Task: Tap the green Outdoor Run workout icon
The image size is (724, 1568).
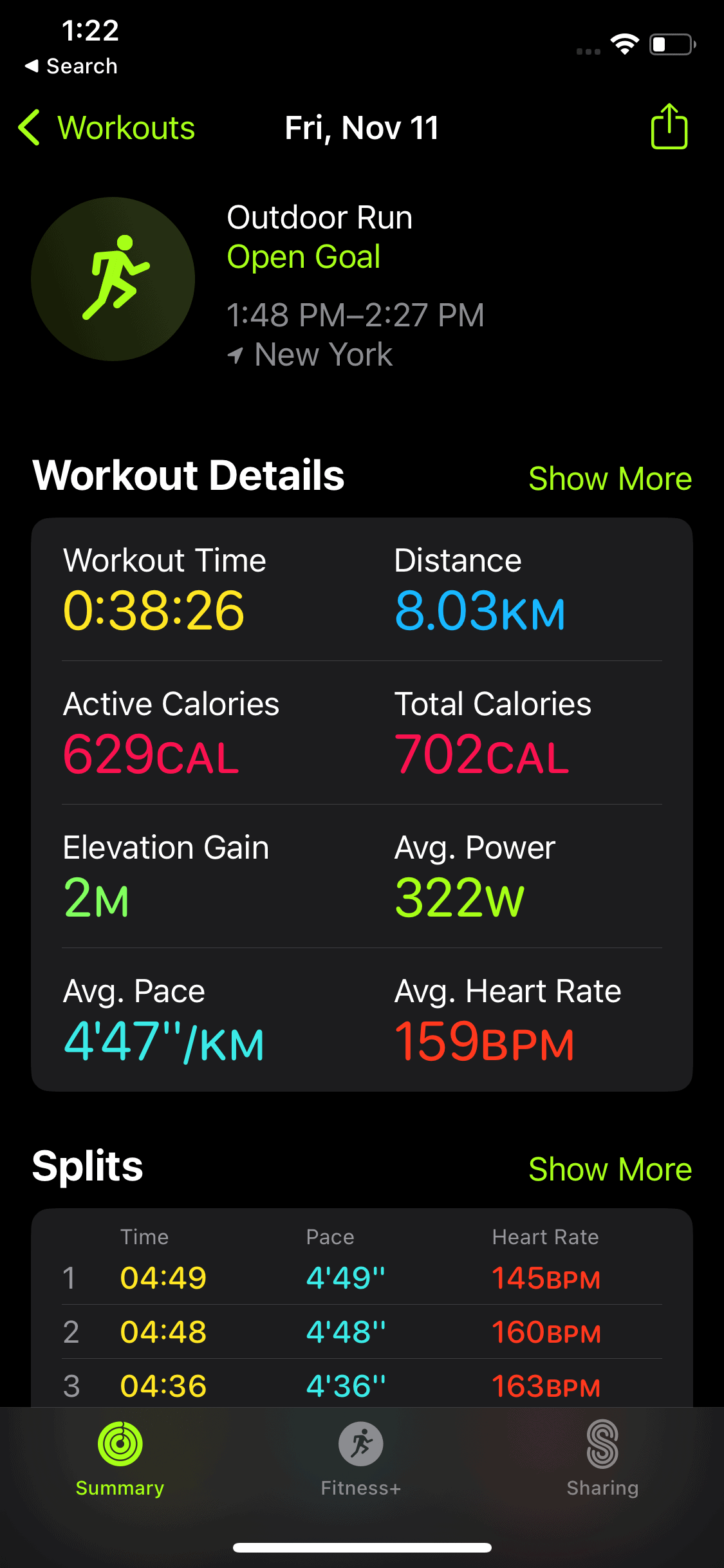Action: 113,278
